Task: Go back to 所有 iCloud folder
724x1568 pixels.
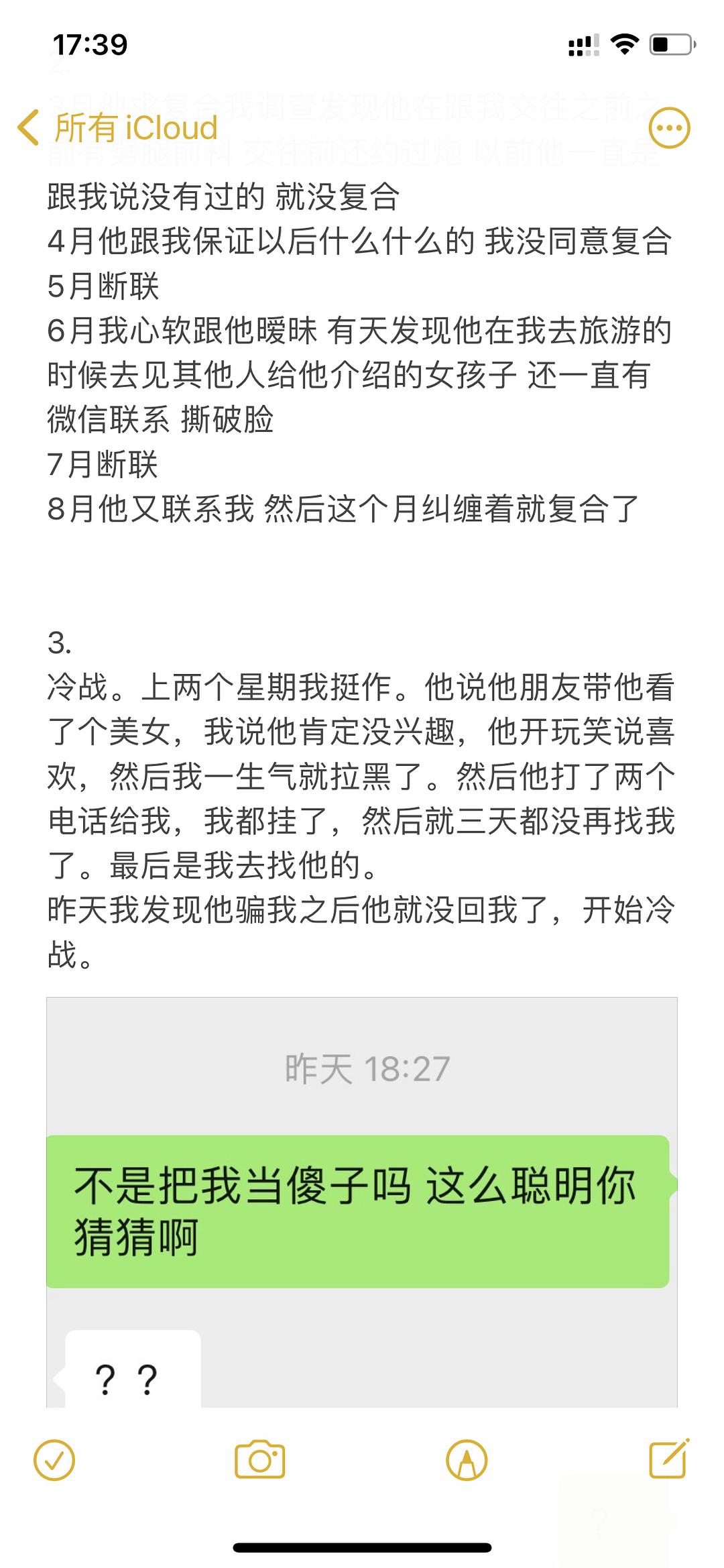Action: [118, 127]
